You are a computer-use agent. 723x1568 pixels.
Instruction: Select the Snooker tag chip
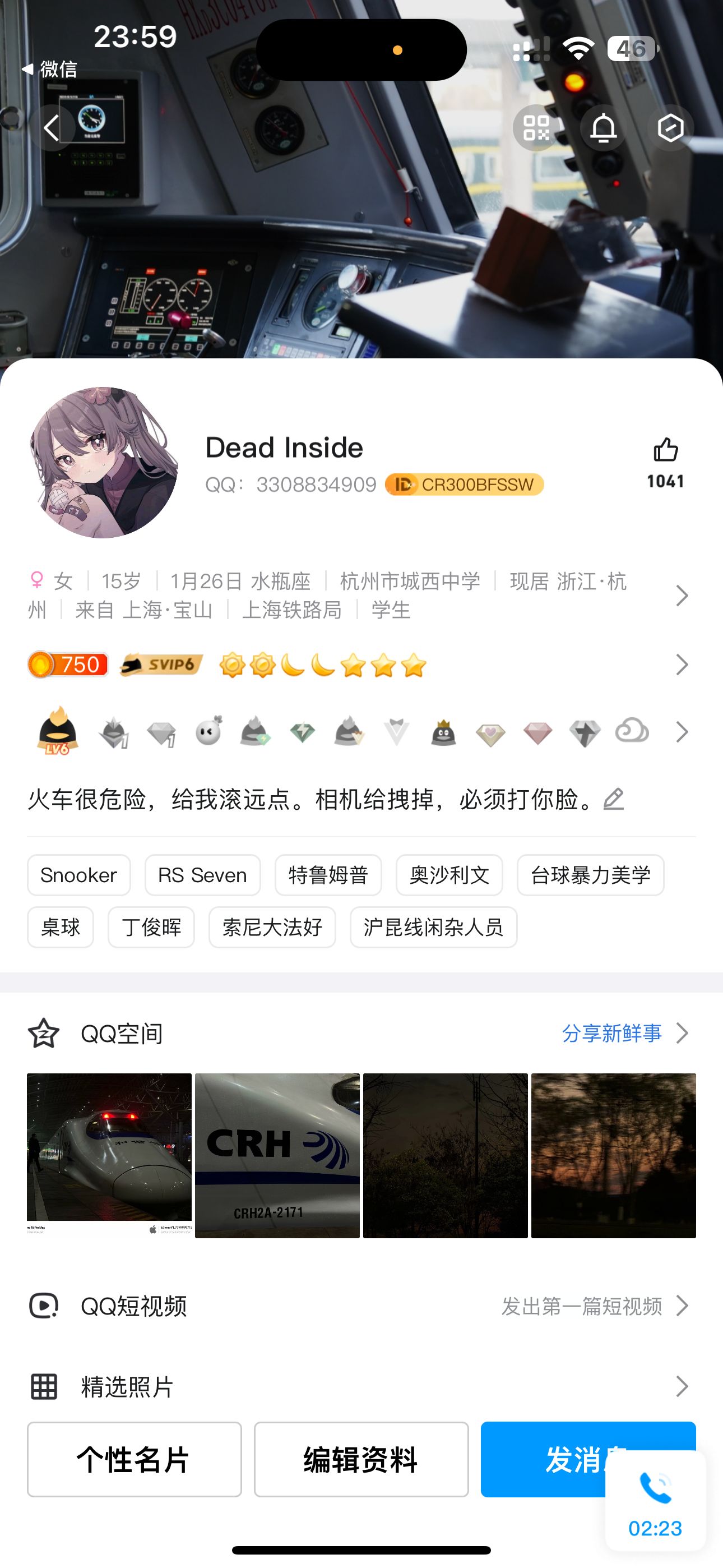[78, 875]
